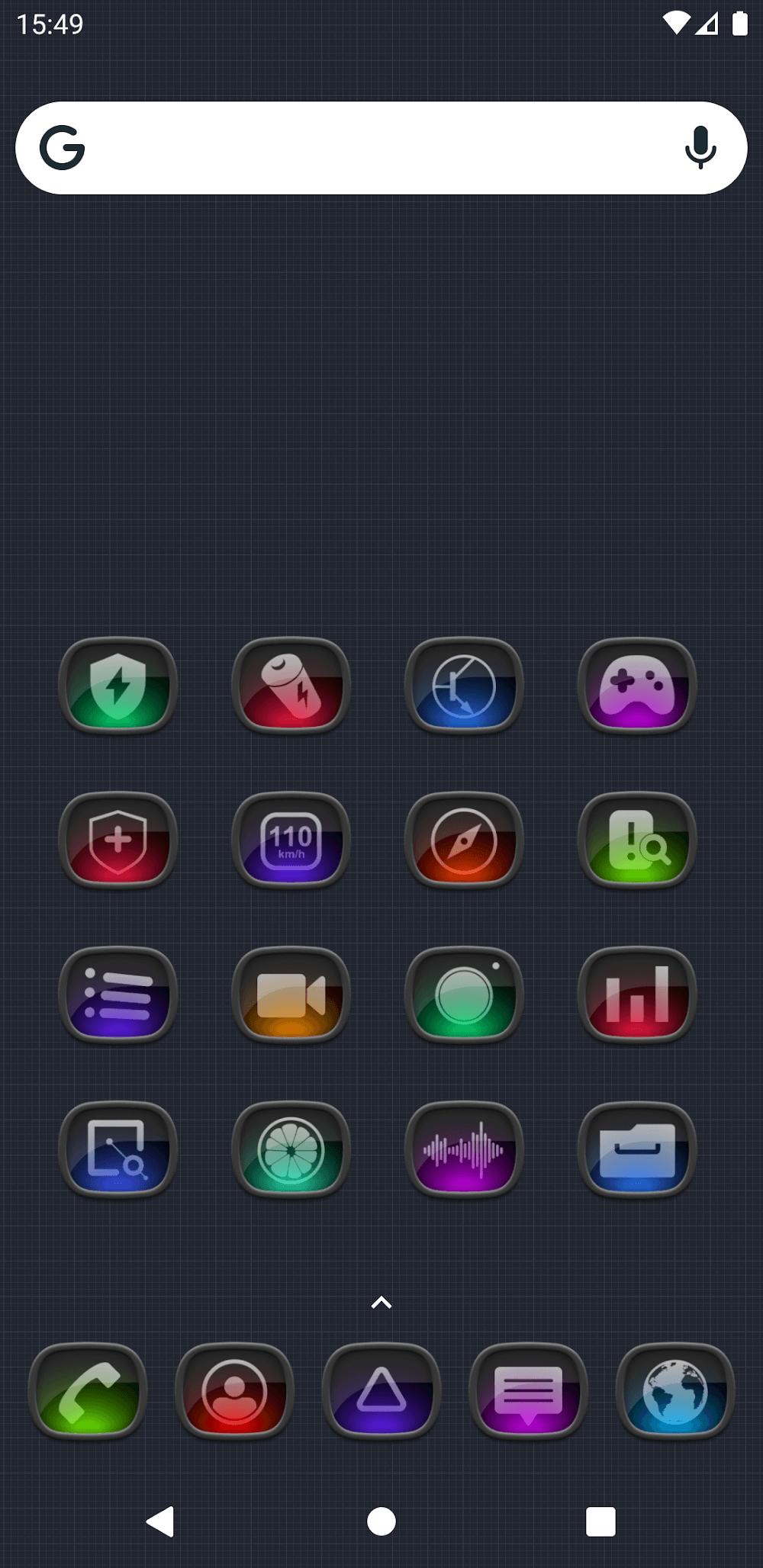Viewport: 763px width, 1568px height.
Task: Launch the purple sound waveform app
Action: tap(464, 1150)
